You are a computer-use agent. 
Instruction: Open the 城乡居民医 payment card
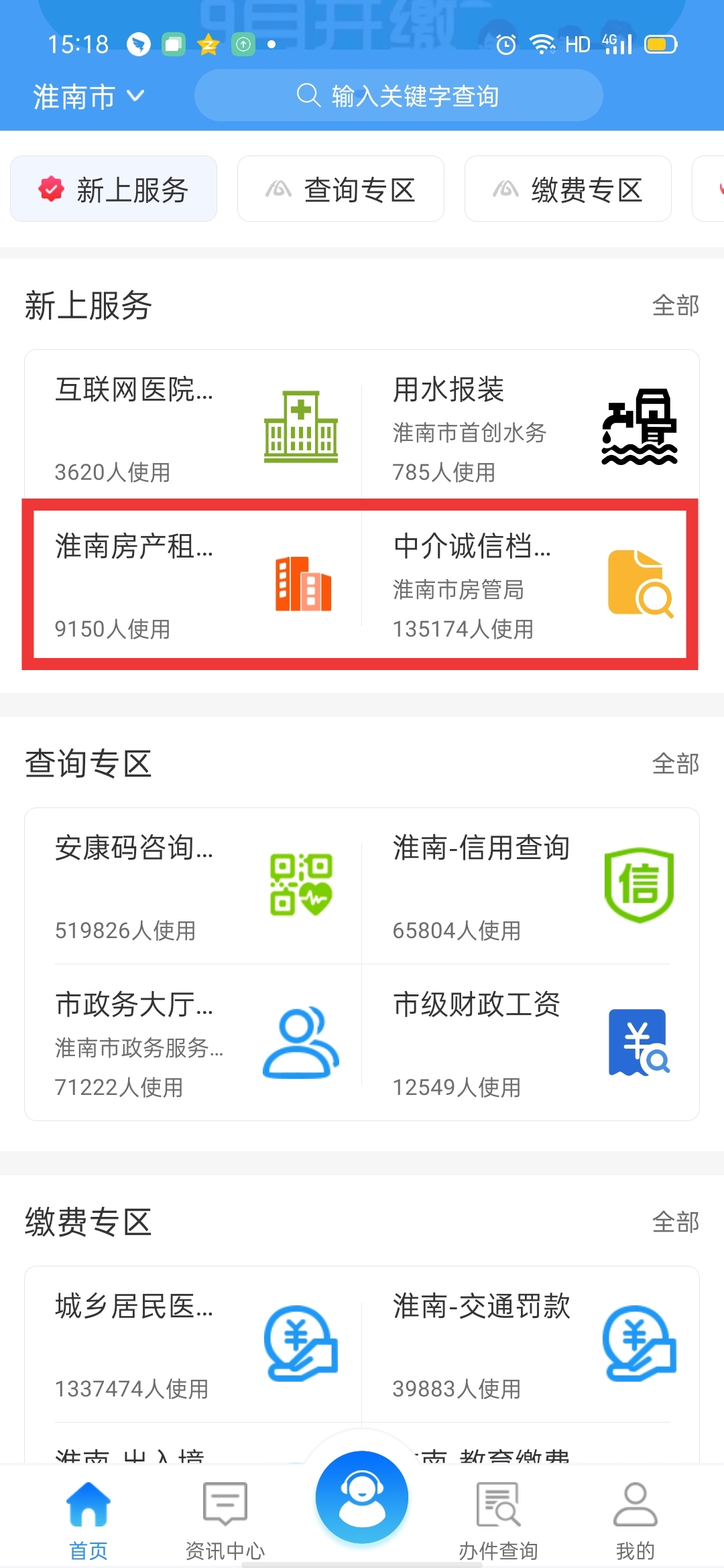194,1344
